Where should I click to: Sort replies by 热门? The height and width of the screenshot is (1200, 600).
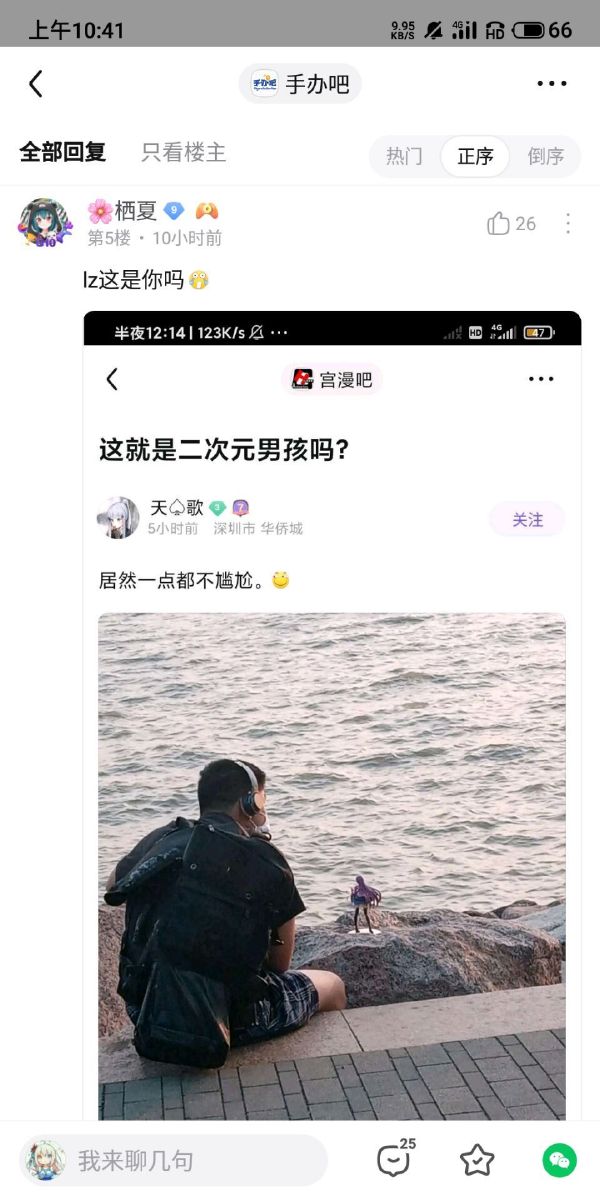[x=405, y=156]
